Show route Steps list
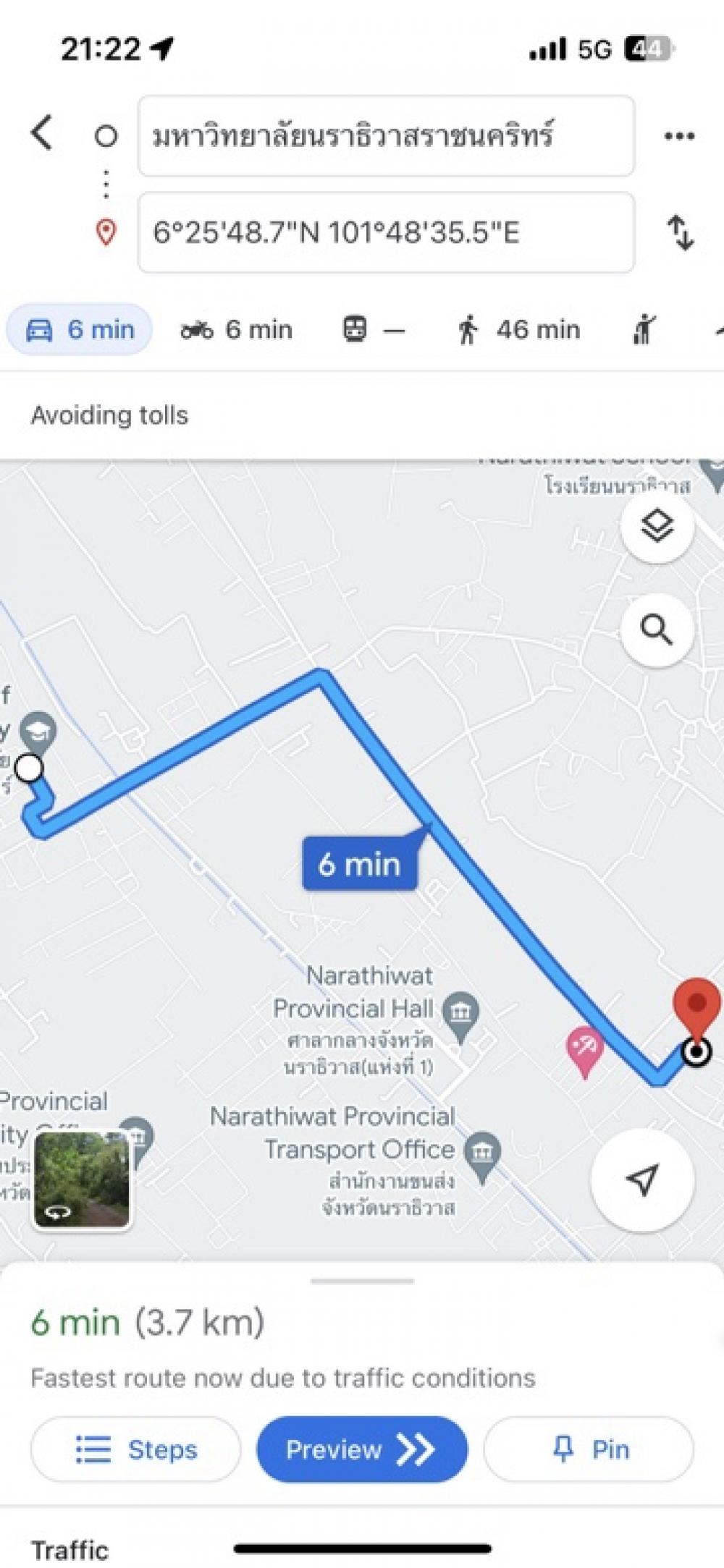724x1568 pixels. coord(135,1449)
